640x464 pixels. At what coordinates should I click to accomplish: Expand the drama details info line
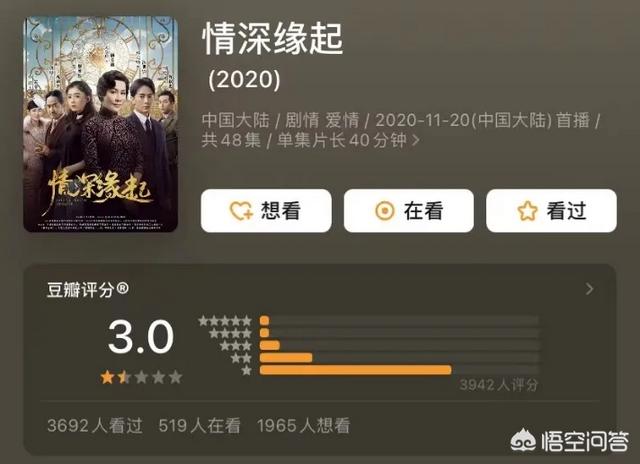point(415,141)
